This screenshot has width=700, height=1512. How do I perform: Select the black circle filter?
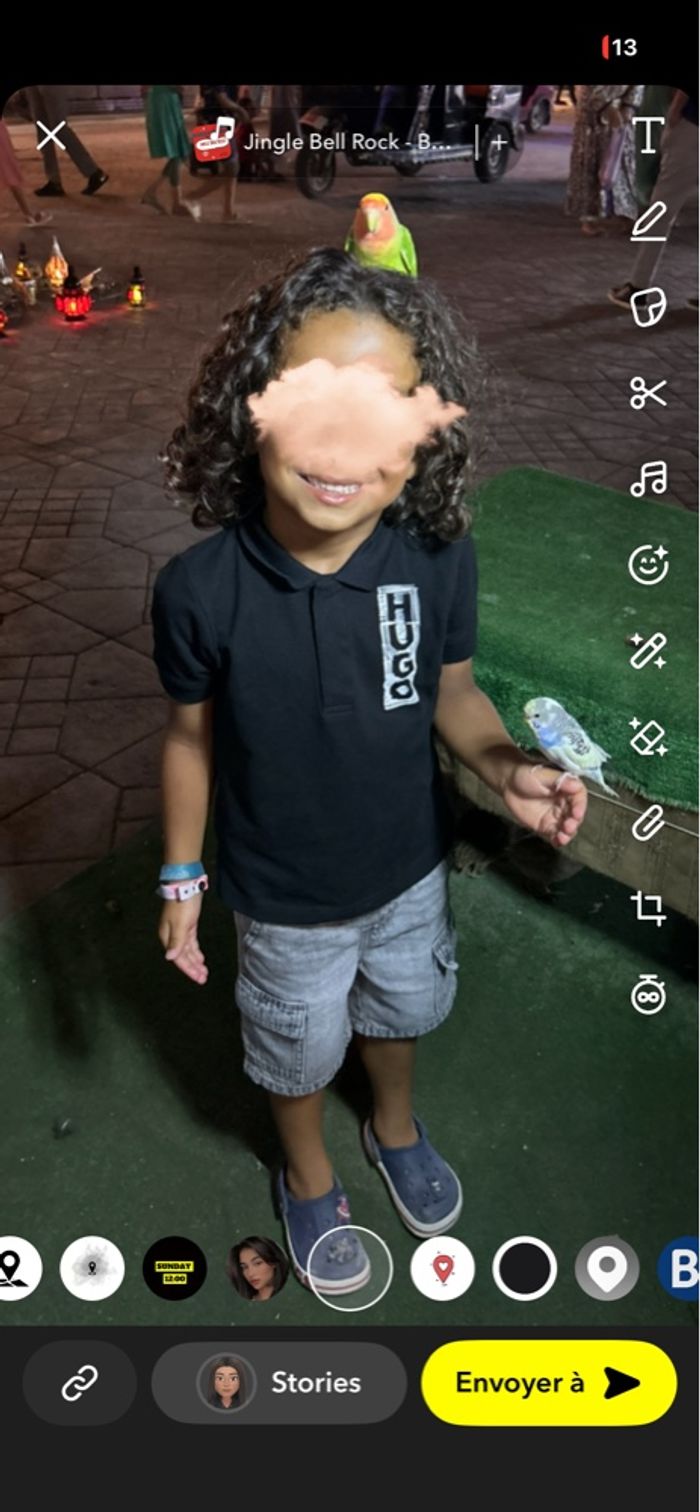click(x=525, y=1268)
